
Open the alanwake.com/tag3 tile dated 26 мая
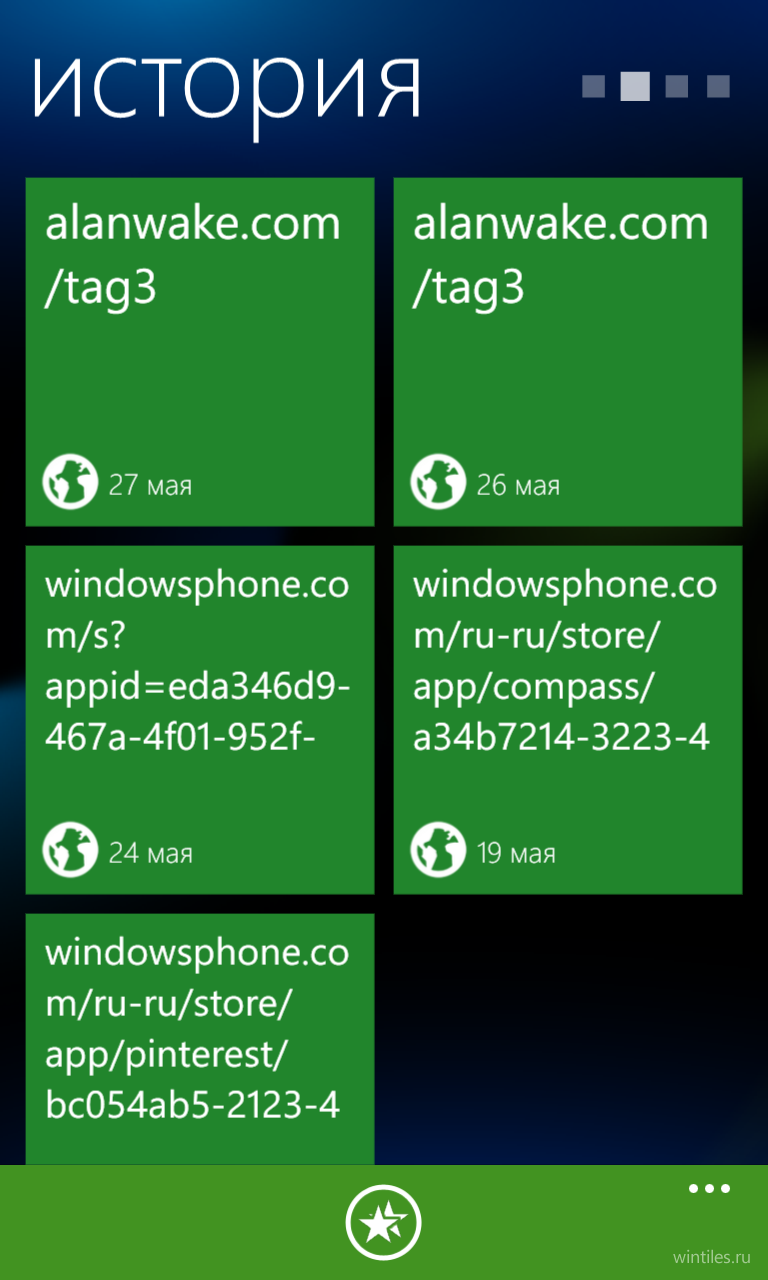[568, 352]
